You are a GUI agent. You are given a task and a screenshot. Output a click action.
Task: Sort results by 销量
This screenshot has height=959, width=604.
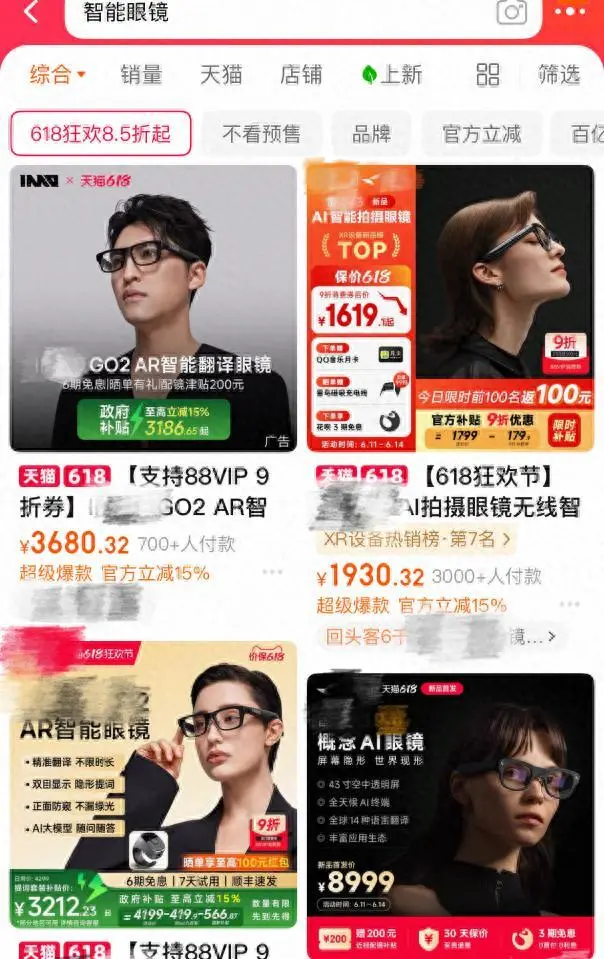tap(141, 74)
